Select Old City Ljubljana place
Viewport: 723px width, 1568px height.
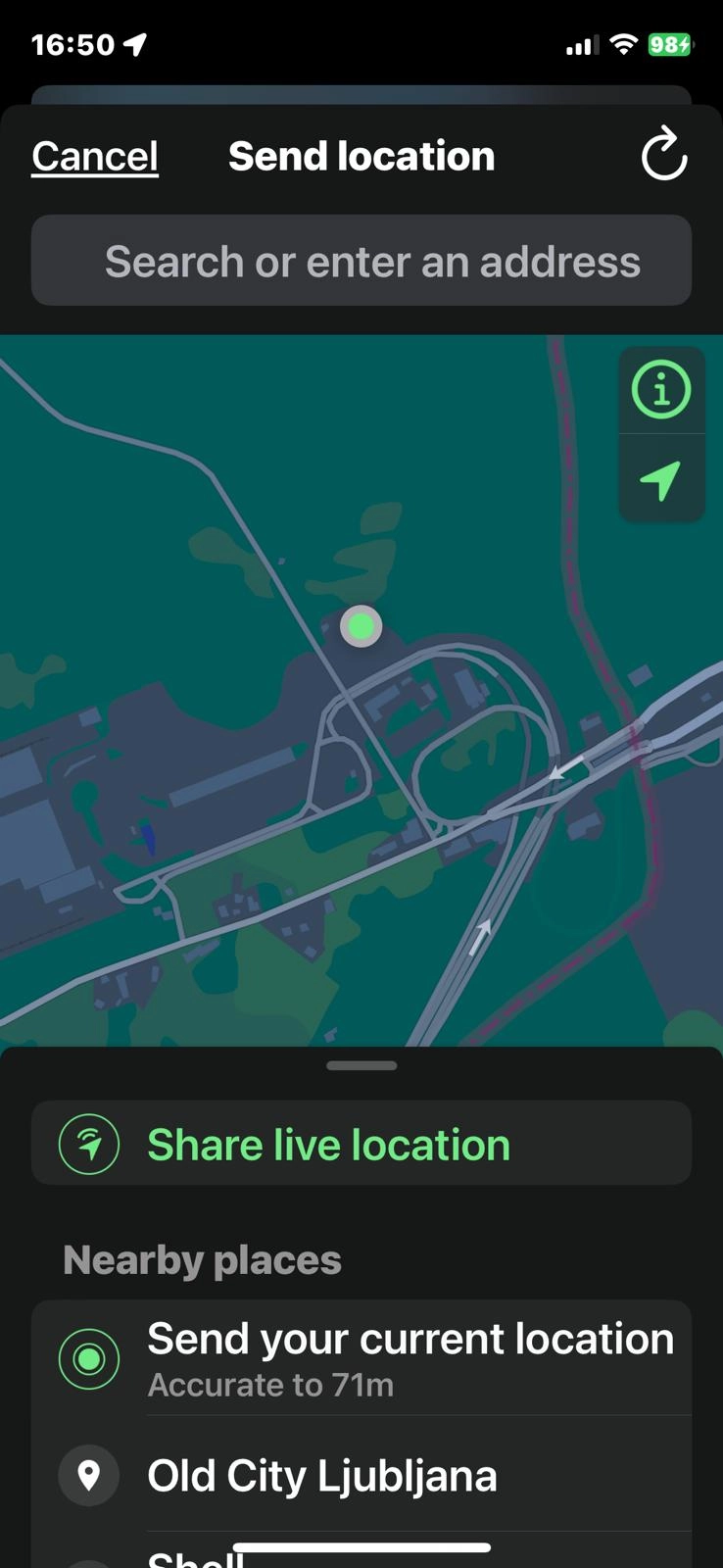click(361, 1475)
